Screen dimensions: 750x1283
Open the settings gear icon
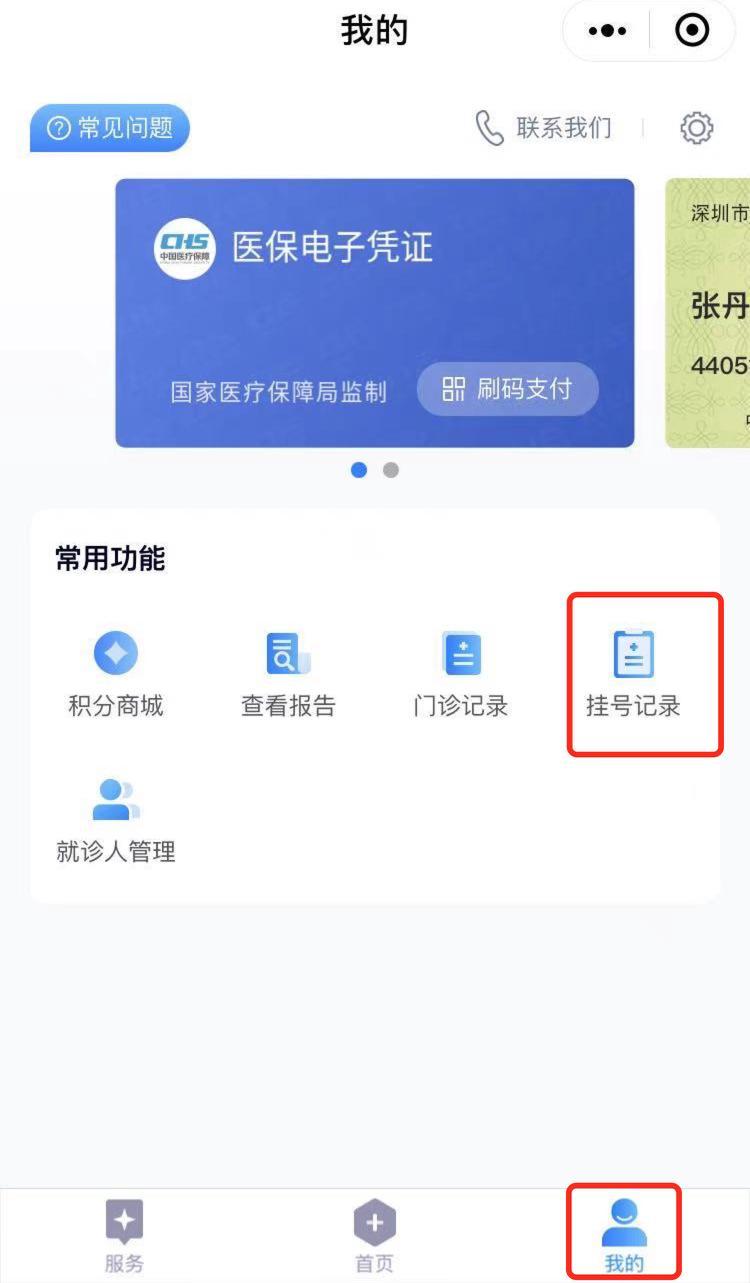696,128
